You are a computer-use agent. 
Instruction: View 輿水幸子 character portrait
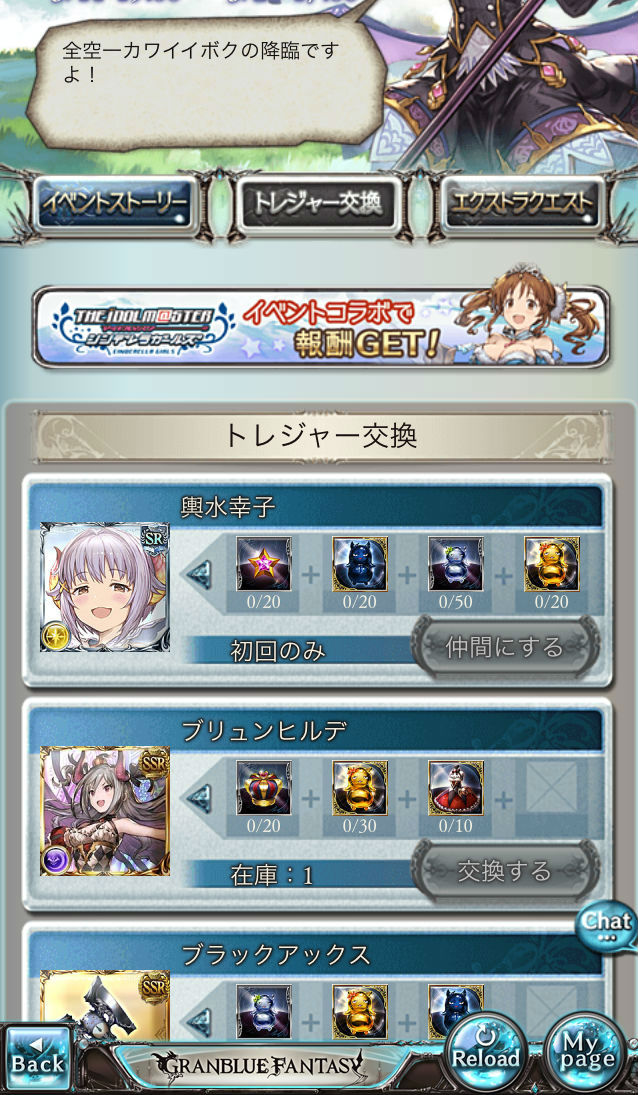[105, 586]
